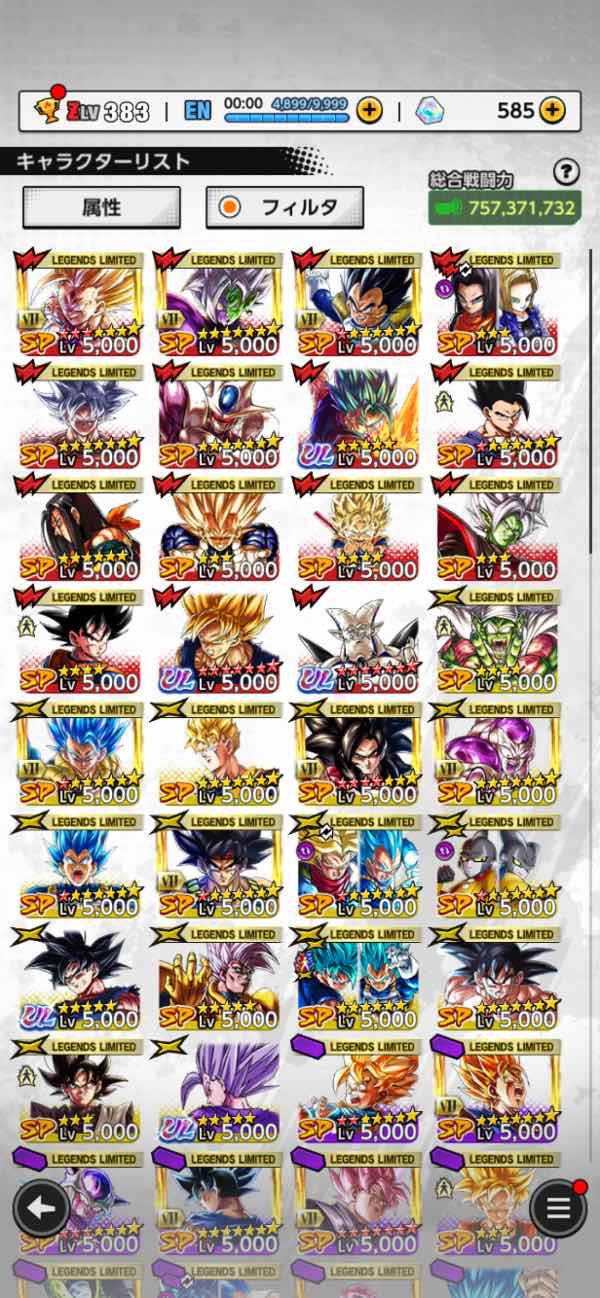Tap the 属性 attribute button
The height and width of the screenshot is (1298, 600).
(101, 207)
